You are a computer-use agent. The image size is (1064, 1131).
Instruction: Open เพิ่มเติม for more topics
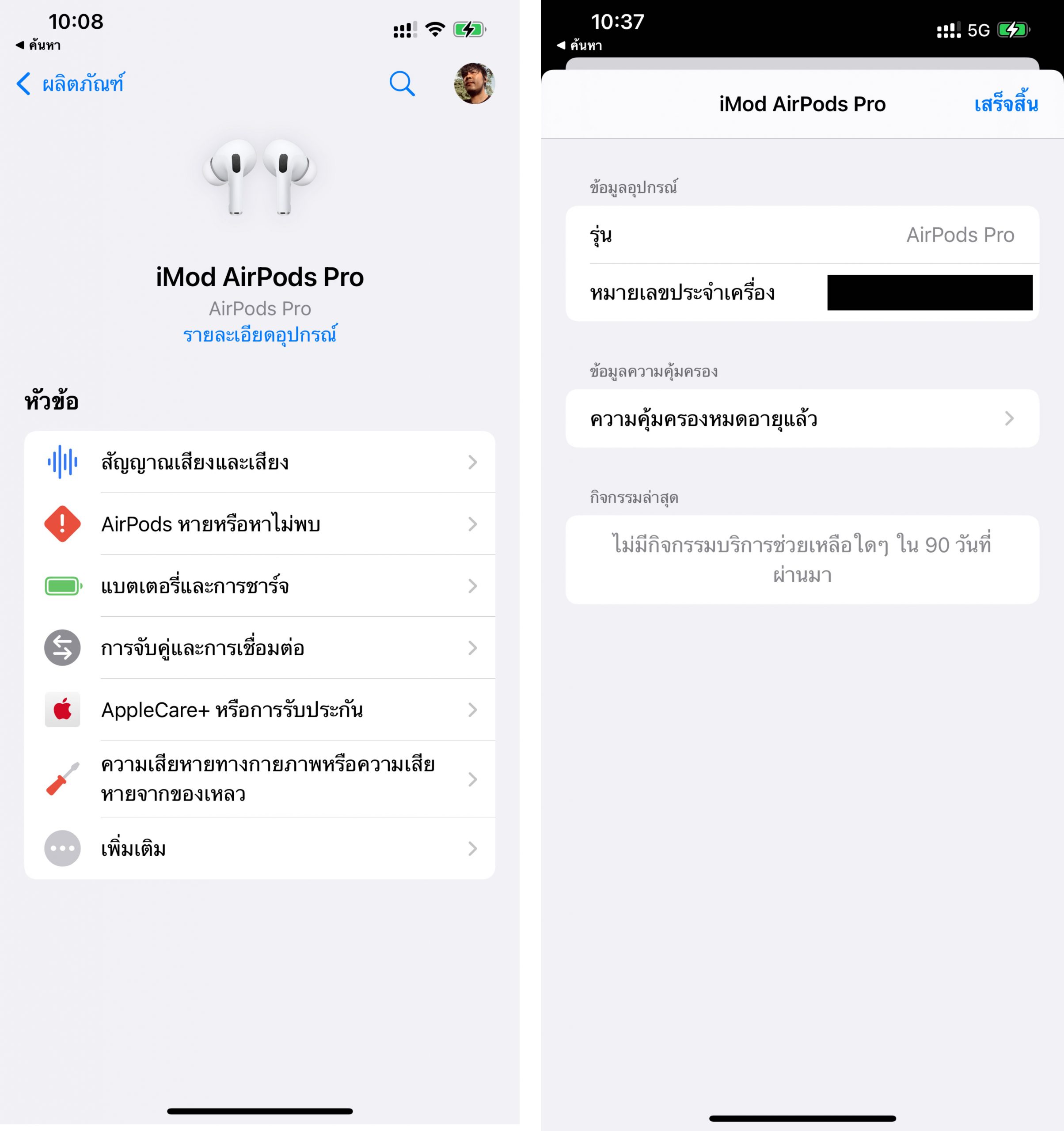[x=259, y=849]
